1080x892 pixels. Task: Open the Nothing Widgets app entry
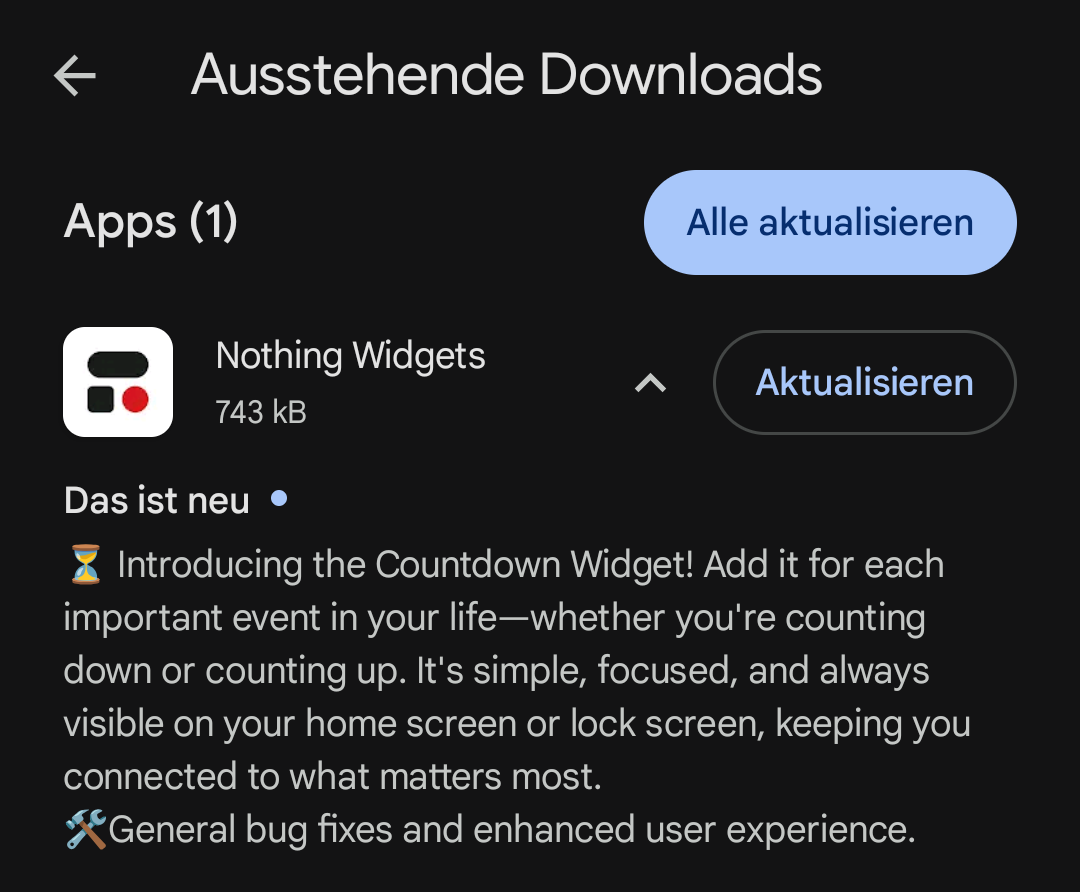tap(350, 380)
